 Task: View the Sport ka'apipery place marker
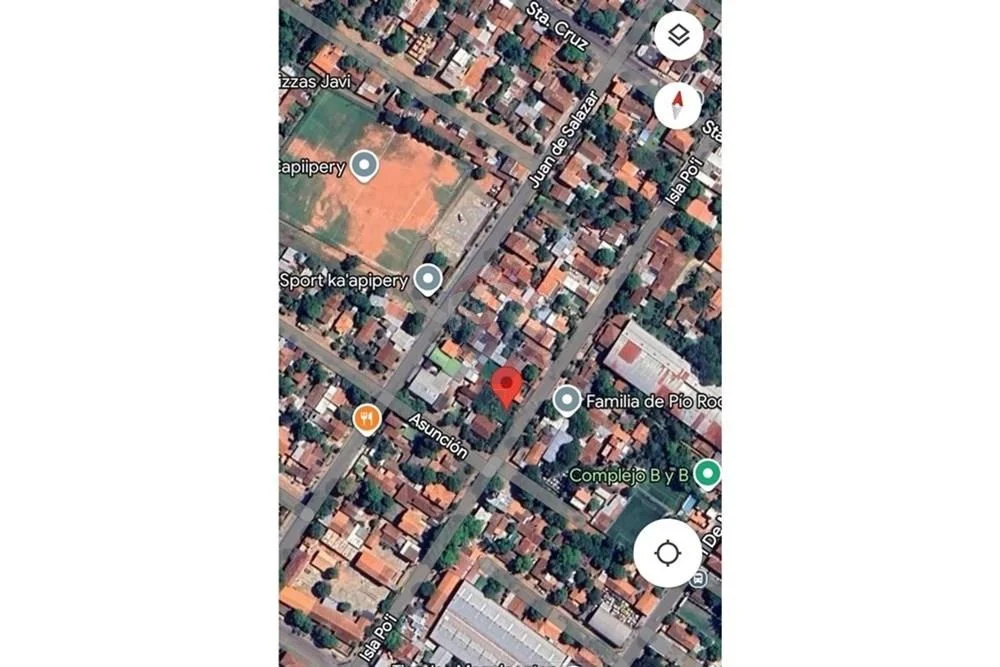coord(428,279)
